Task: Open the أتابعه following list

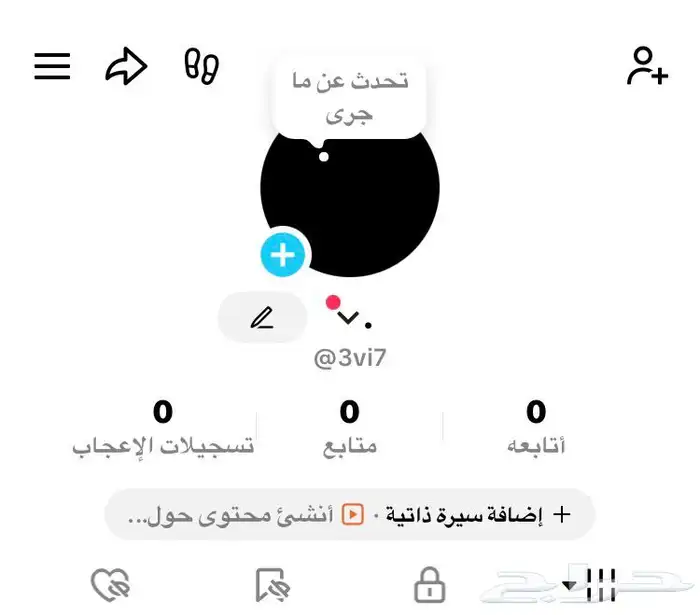Action: click(x=536, y=427)
